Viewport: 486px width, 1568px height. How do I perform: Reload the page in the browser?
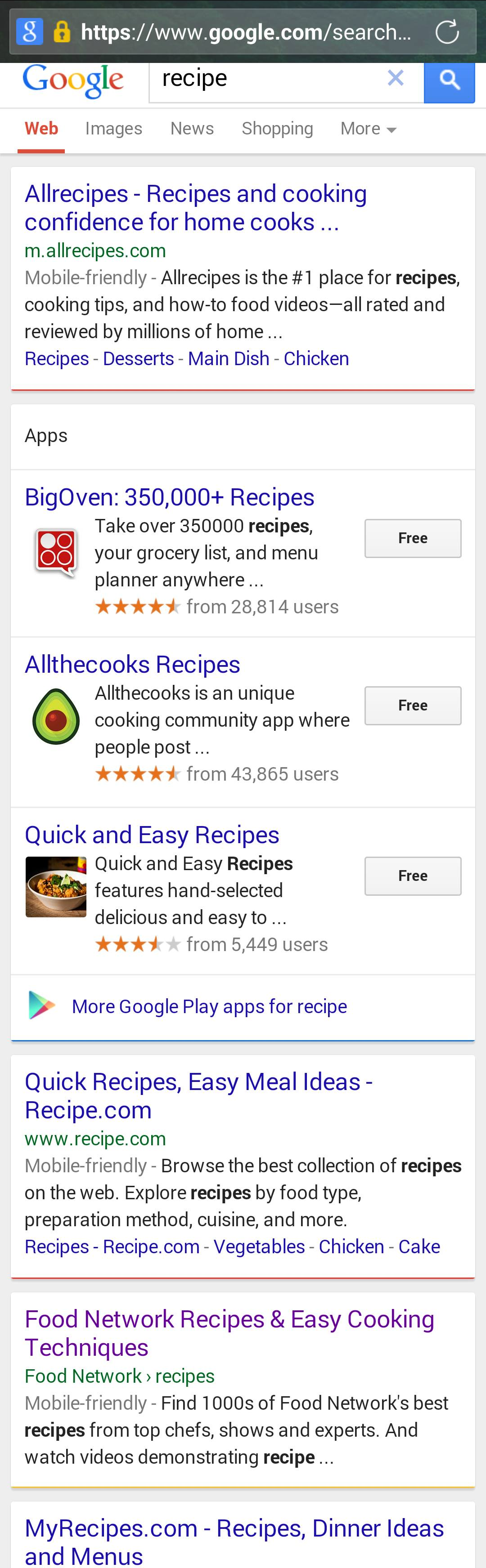(446, 31)
